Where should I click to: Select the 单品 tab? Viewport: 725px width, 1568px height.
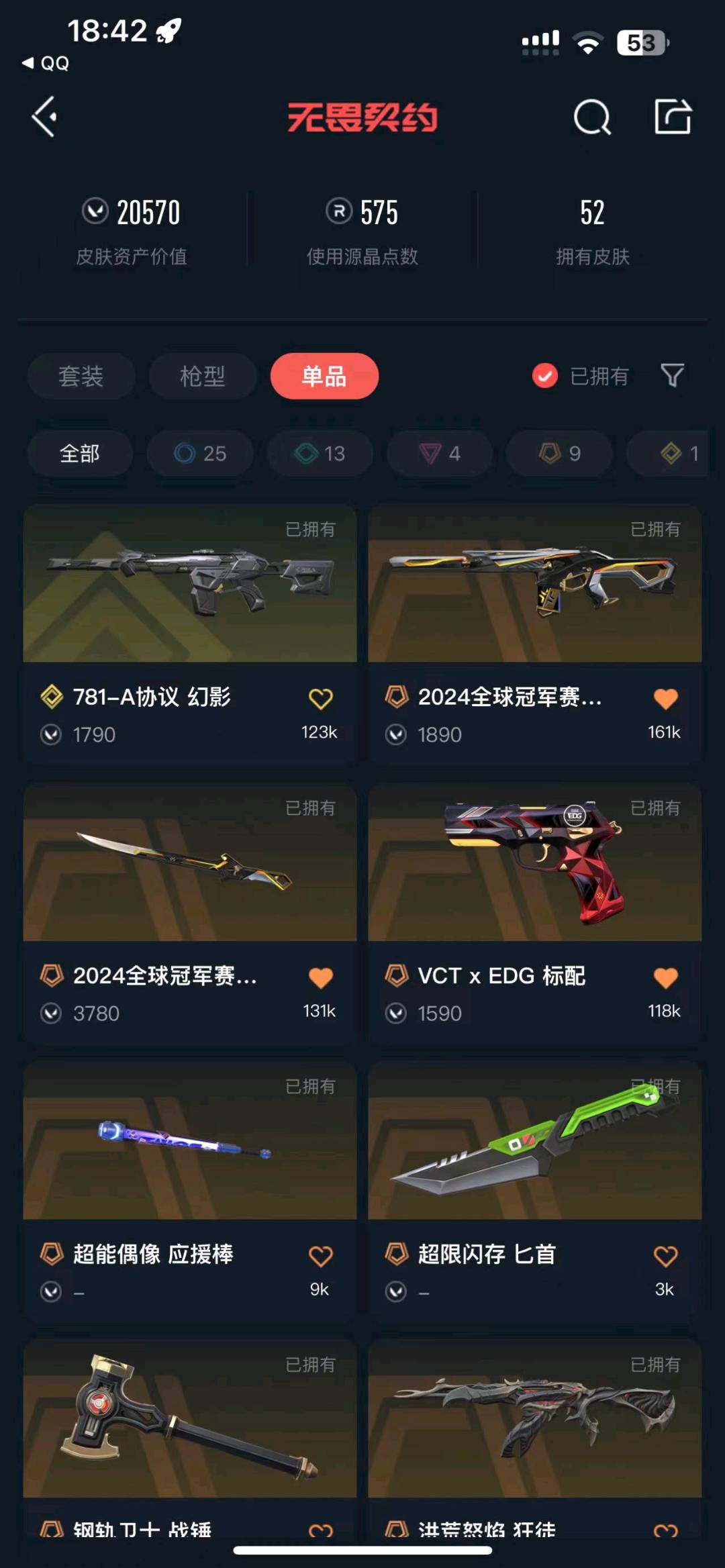[x=324, y=376]
